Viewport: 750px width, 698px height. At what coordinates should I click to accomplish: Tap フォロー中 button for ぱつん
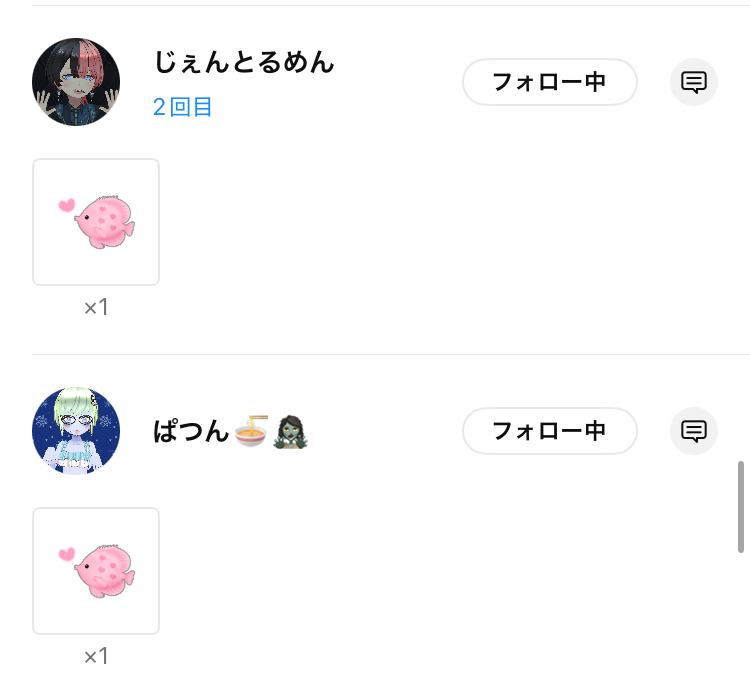[549, 431]
